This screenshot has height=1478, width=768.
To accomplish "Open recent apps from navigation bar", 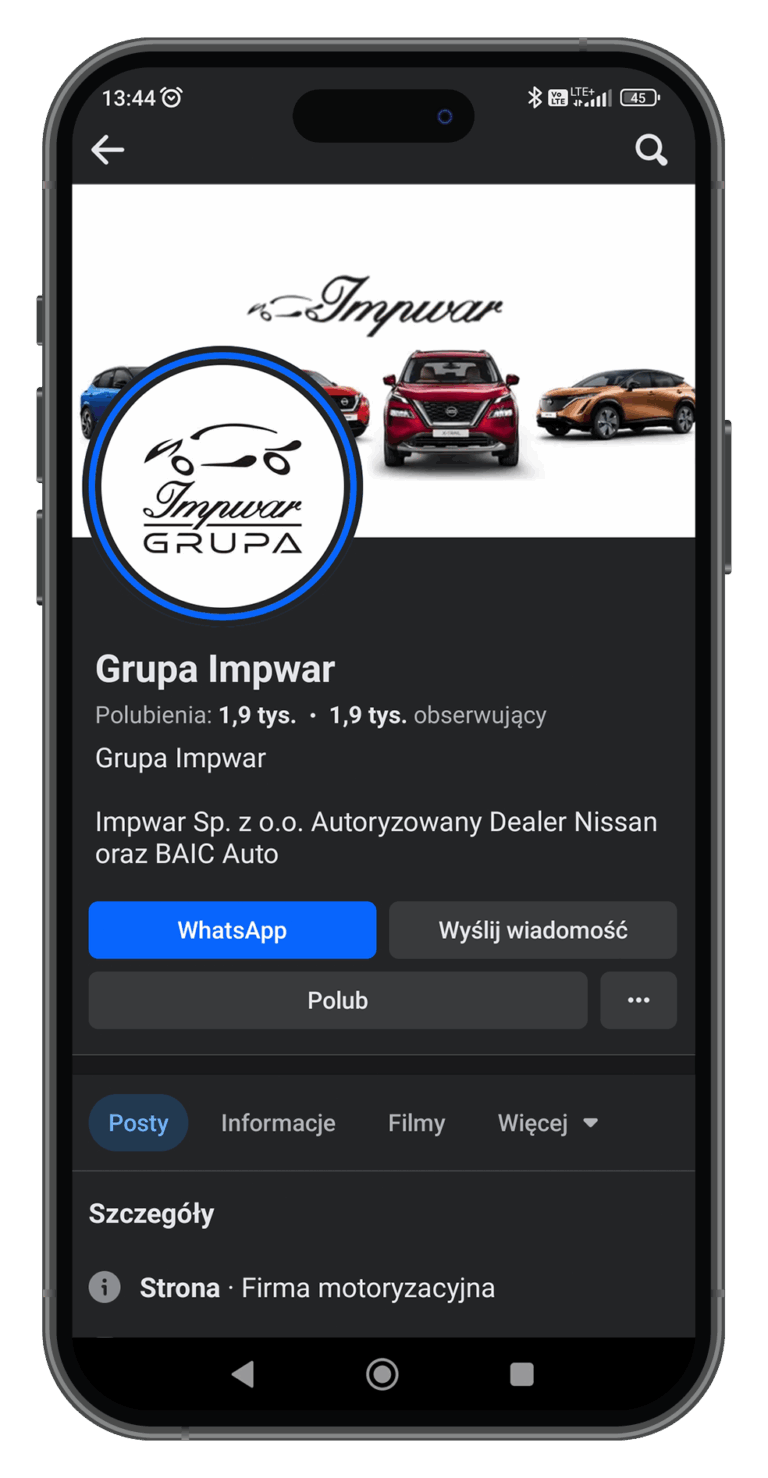I will (x=521, y=1374).
